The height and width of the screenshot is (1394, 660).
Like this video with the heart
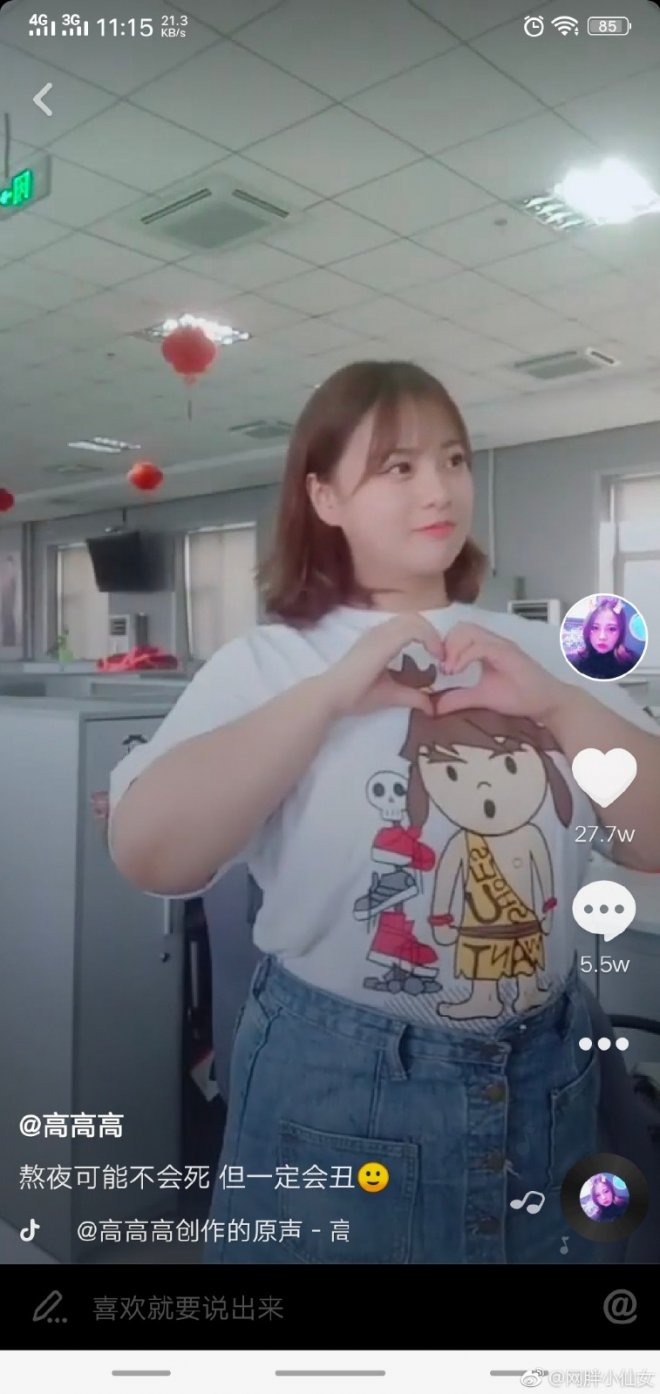coord(603,777)
